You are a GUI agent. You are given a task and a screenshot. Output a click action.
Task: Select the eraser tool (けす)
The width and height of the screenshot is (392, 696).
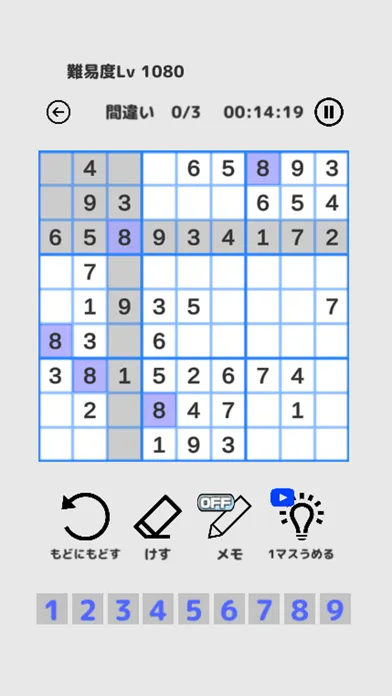(158, 526)
